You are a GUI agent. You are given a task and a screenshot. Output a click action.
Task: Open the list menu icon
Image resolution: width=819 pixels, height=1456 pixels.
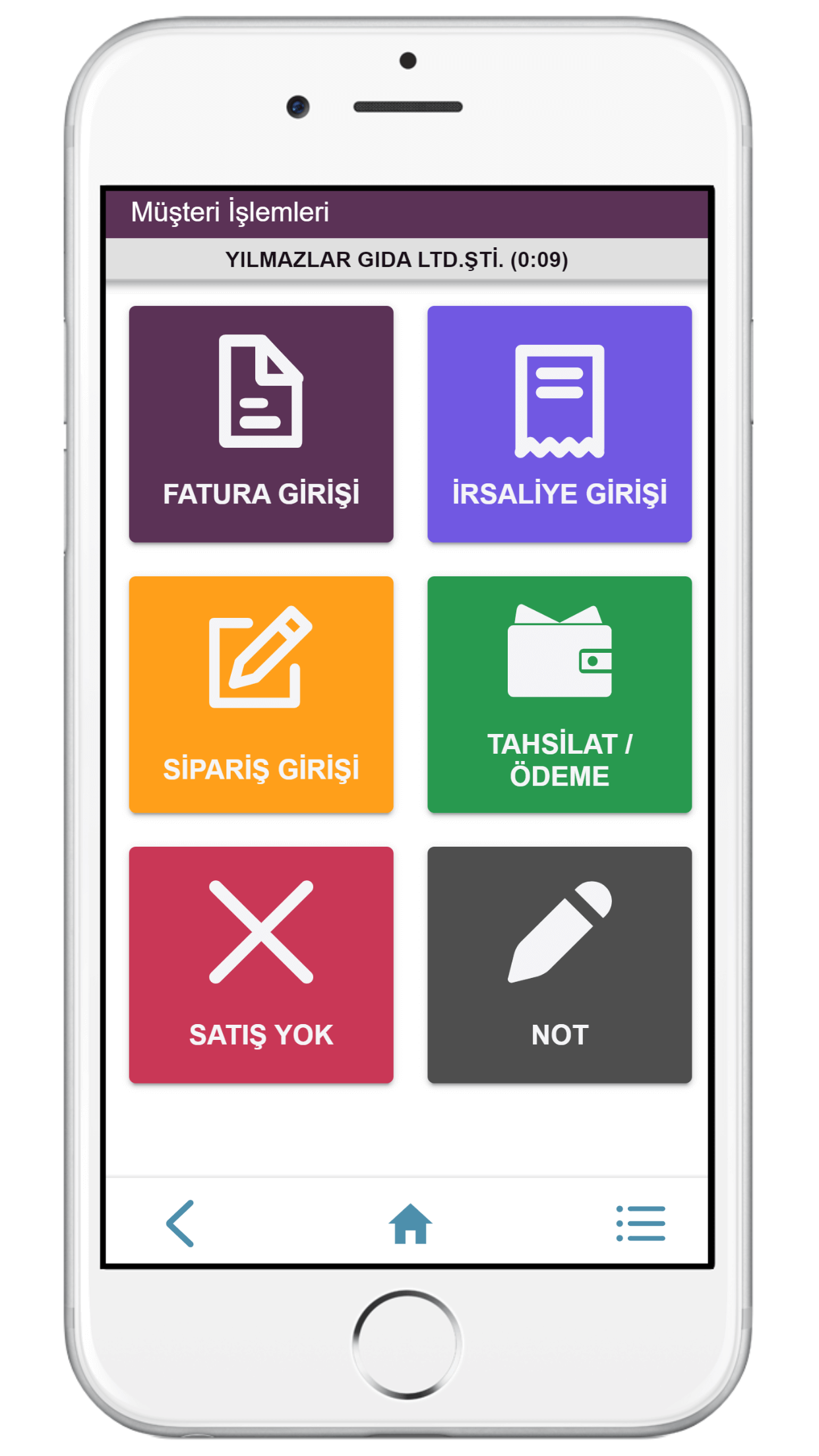pyautogui.click(x=640, y=1223)
